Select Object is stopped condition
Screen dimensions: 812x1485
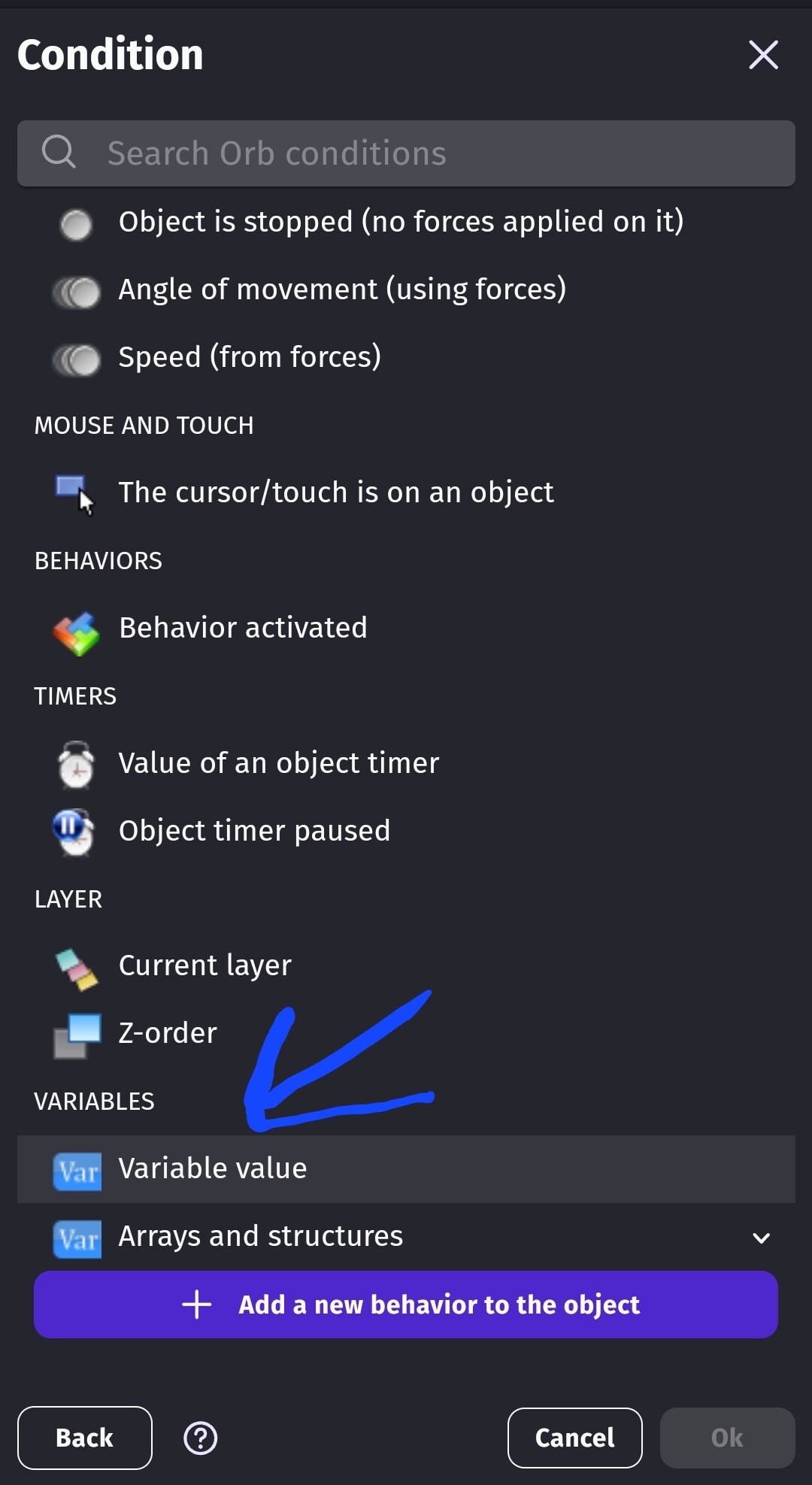(406, 222)
